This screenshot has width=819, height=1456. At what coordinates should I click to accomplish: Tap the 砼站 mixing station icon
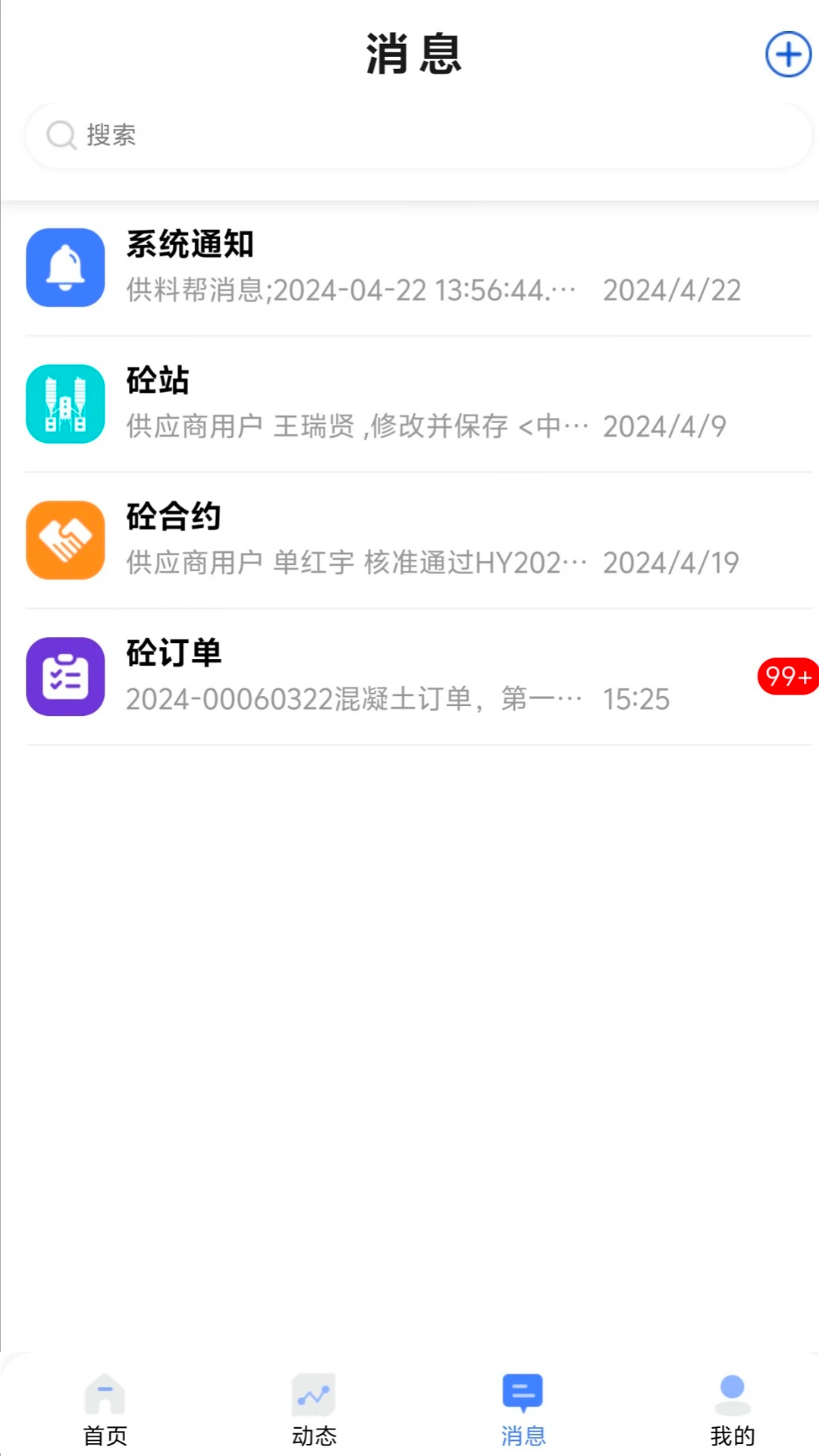click(x=64, y=404)
